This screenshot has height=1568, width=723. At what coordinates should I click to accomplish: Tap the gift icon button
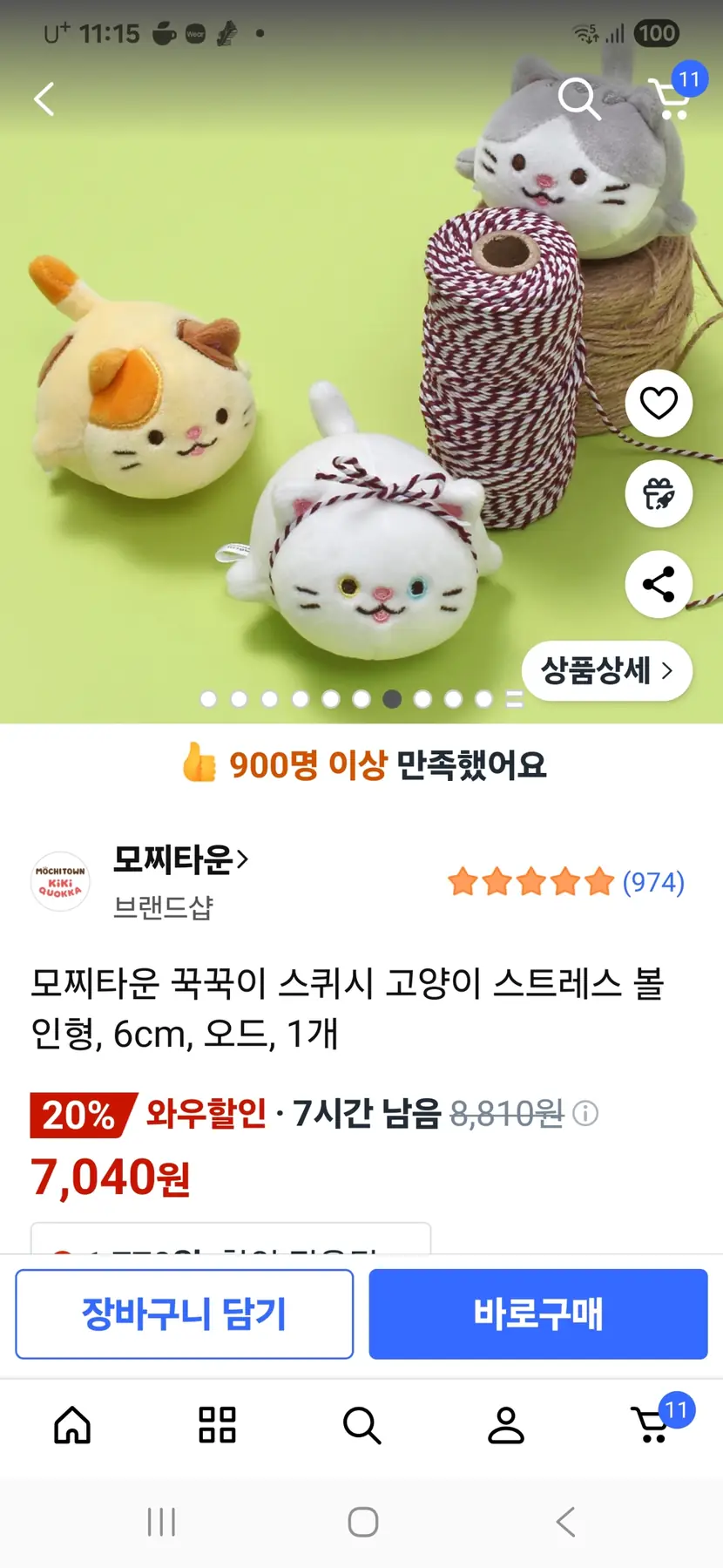[x=659, y=494]
